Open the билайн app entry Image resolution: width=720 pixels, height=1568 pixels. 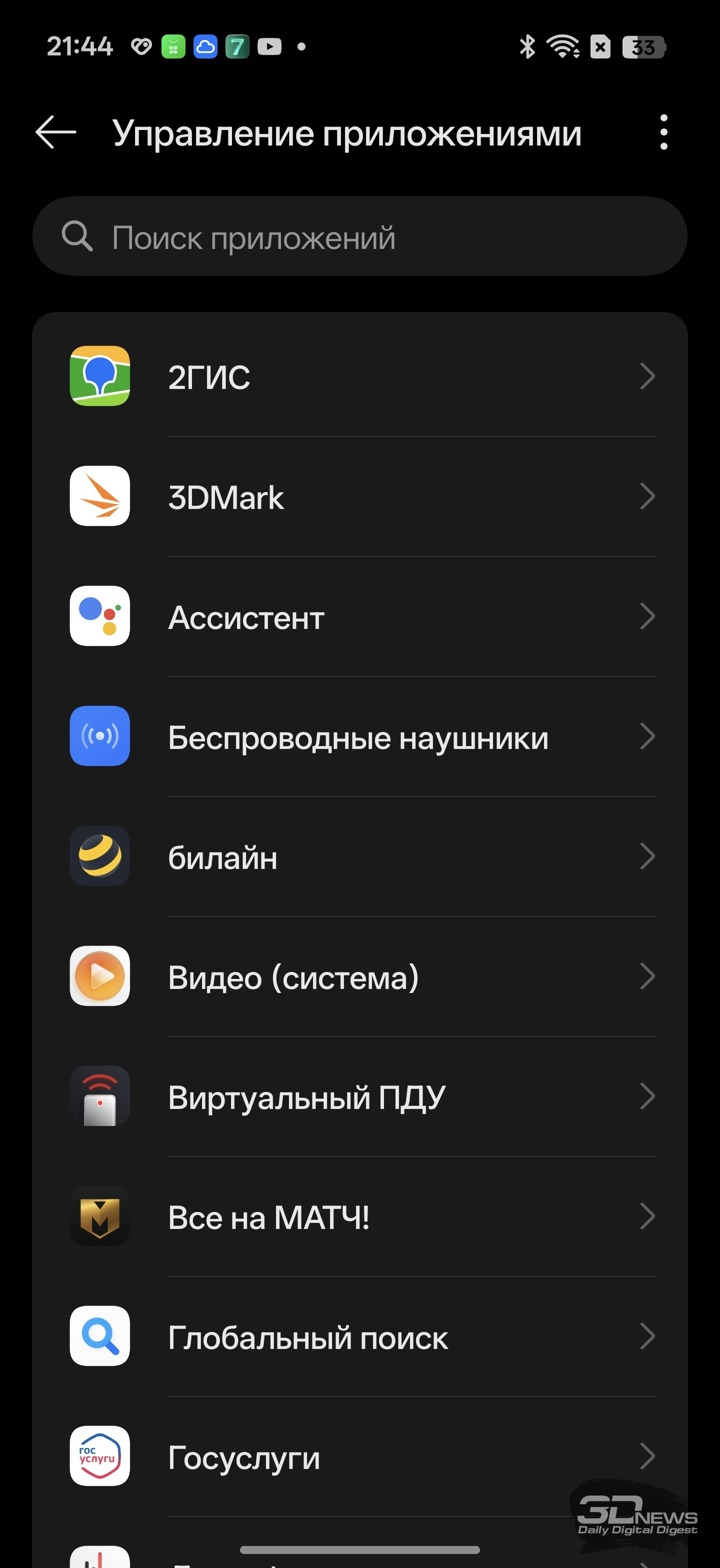tap(359, 856)
